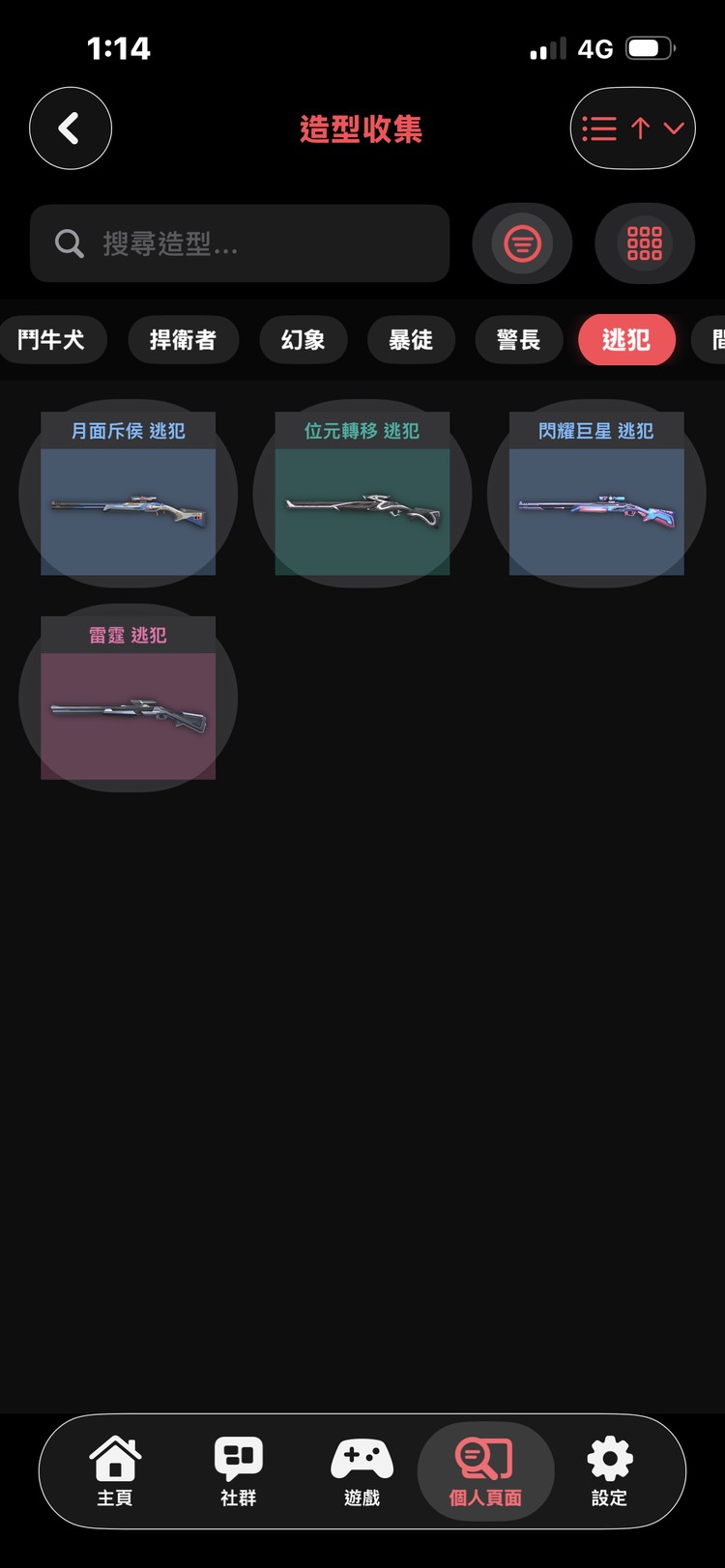The width and height of the screenshot is (725, 1568).
Task: Switch to the 社群 tab
Action: pos(239,1470)
